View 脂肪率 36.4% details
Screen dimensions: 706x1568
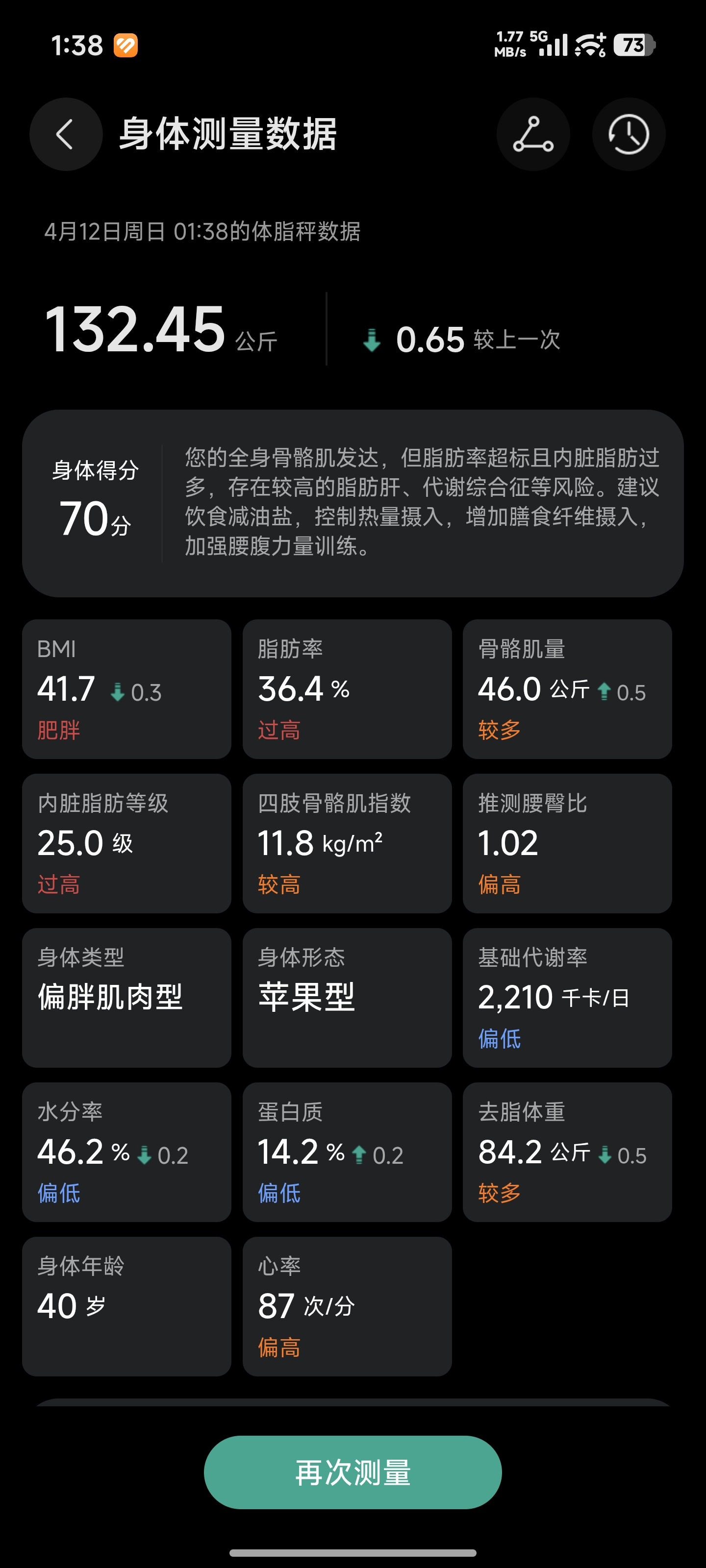pos(347,689)
